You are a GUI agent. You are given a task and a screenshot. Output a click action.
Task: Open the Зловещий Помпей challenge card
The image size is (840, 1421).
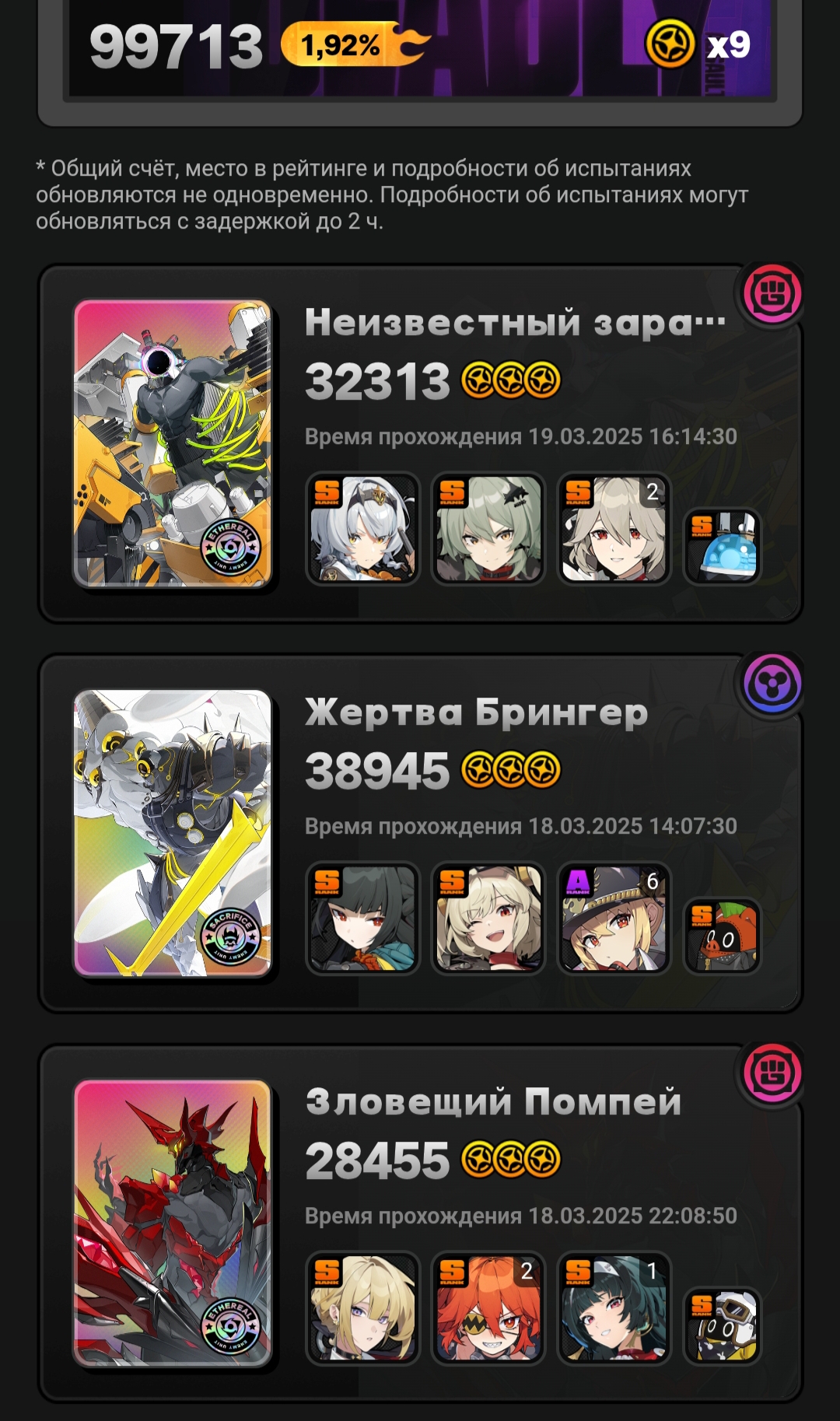[x=420, y=1223]
